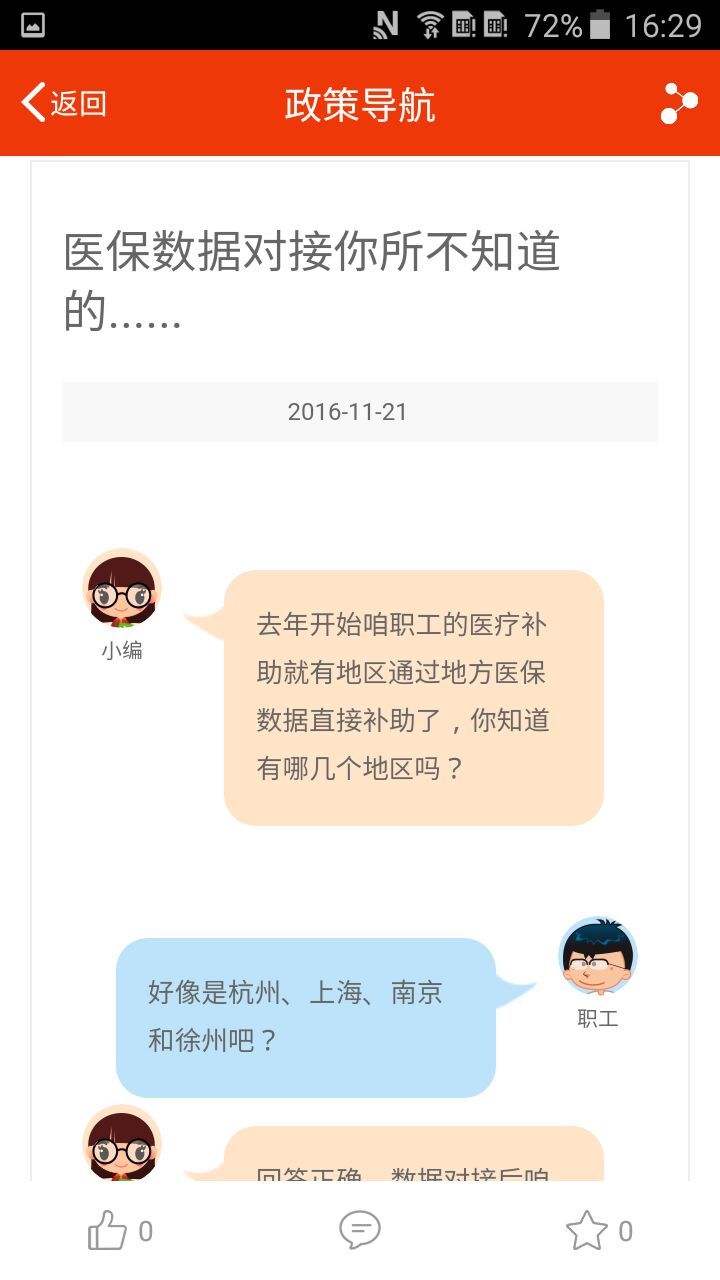Tap the date banner 2016-11-21
Screen dimensions: 720x1280
[x=359, y=411]
